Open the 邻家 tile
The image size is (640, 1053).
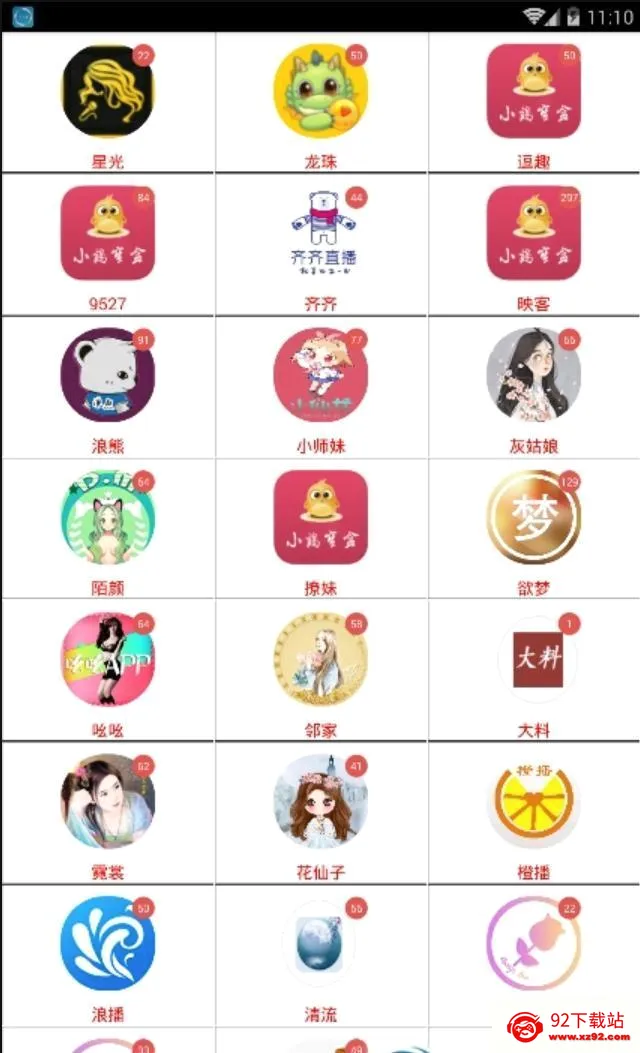pos(321,670)
